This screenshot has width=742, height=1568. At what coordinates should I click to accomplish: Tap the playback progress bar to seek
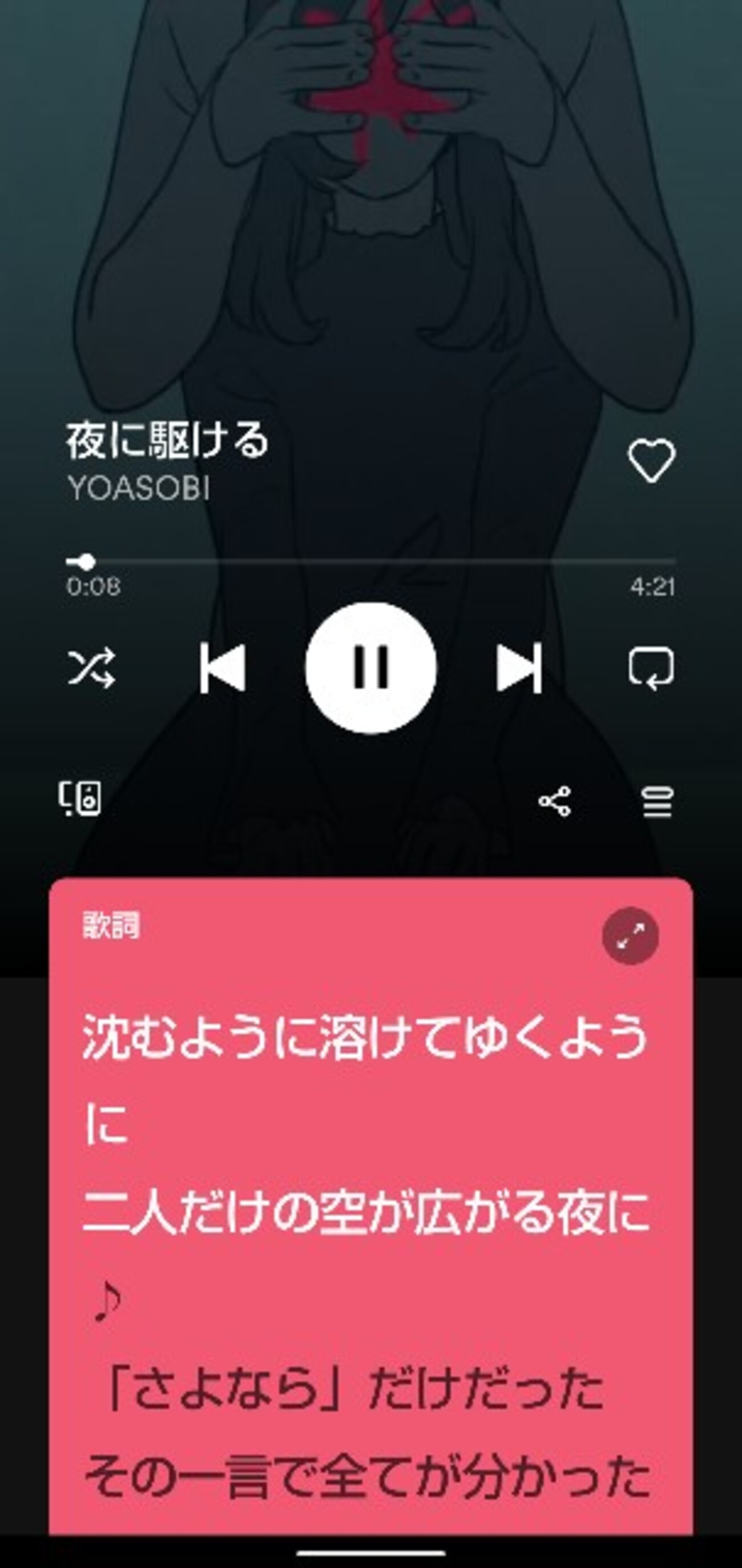tap(371, 561)
